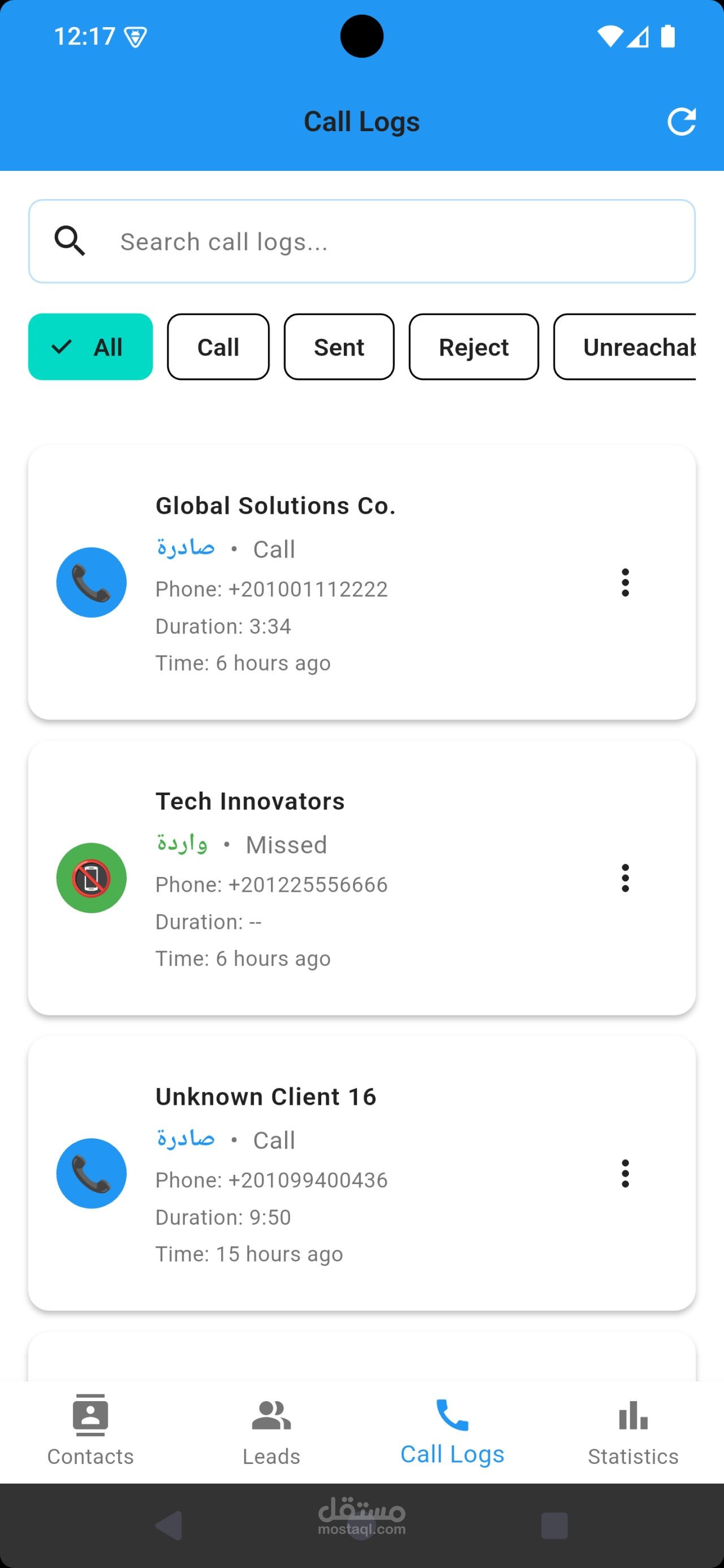Viewport: 724px width, 1568px height.
Task: Open more options for Unknown Client 16
Action: 625,1173
